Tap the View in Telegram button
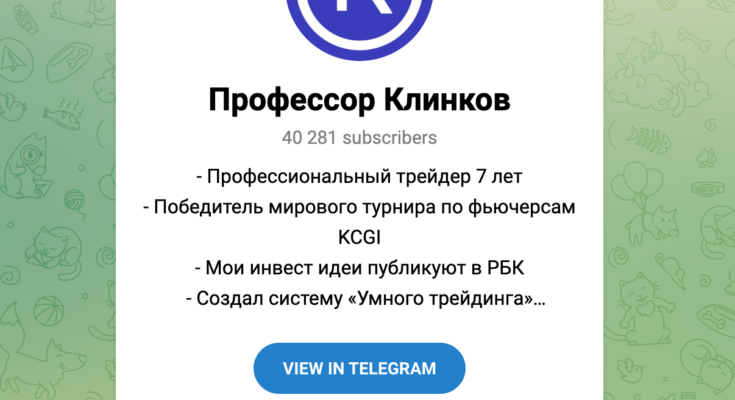This screenshot has width=735, height=400. (x=359, y=368)
